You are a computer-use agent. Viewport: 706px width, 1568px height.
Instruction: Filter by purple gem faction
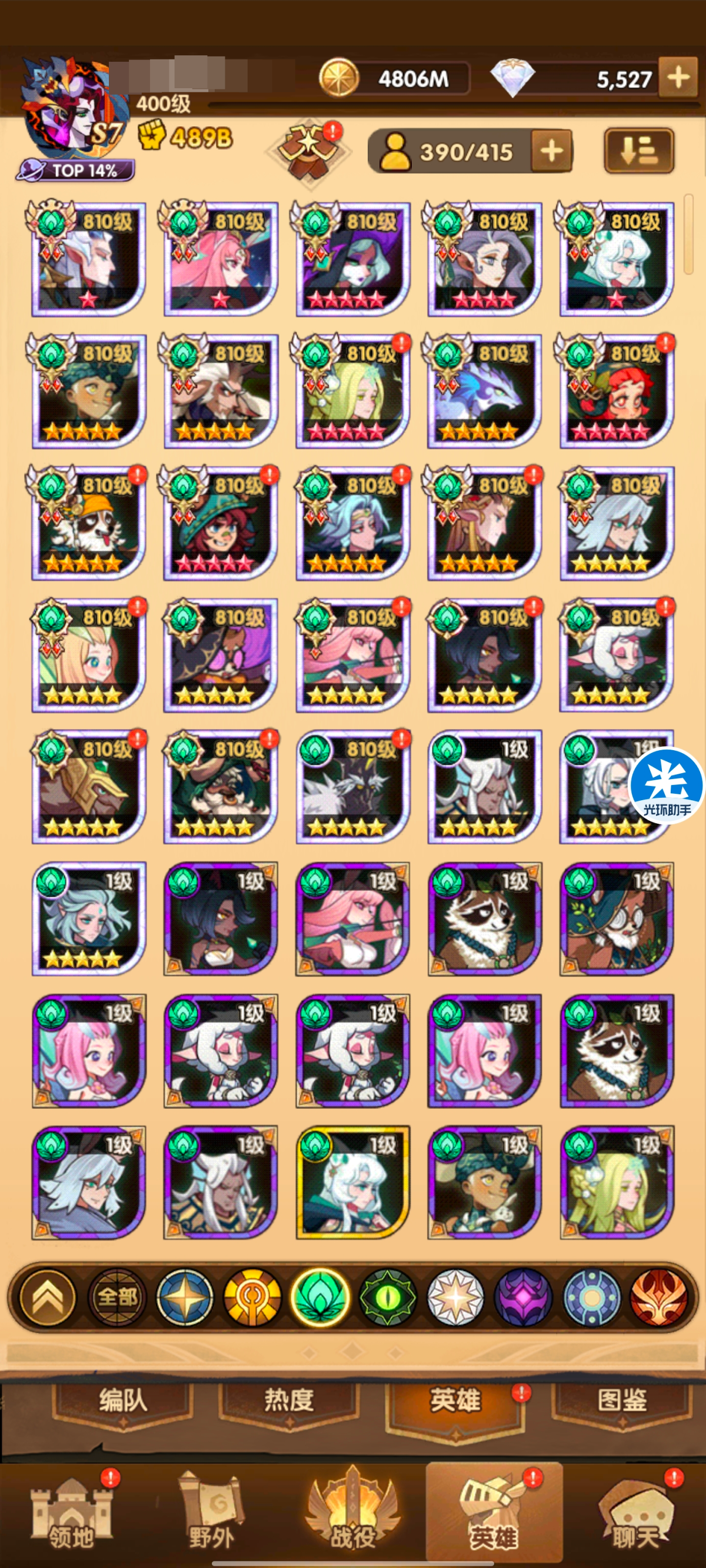coord(522,1297)
